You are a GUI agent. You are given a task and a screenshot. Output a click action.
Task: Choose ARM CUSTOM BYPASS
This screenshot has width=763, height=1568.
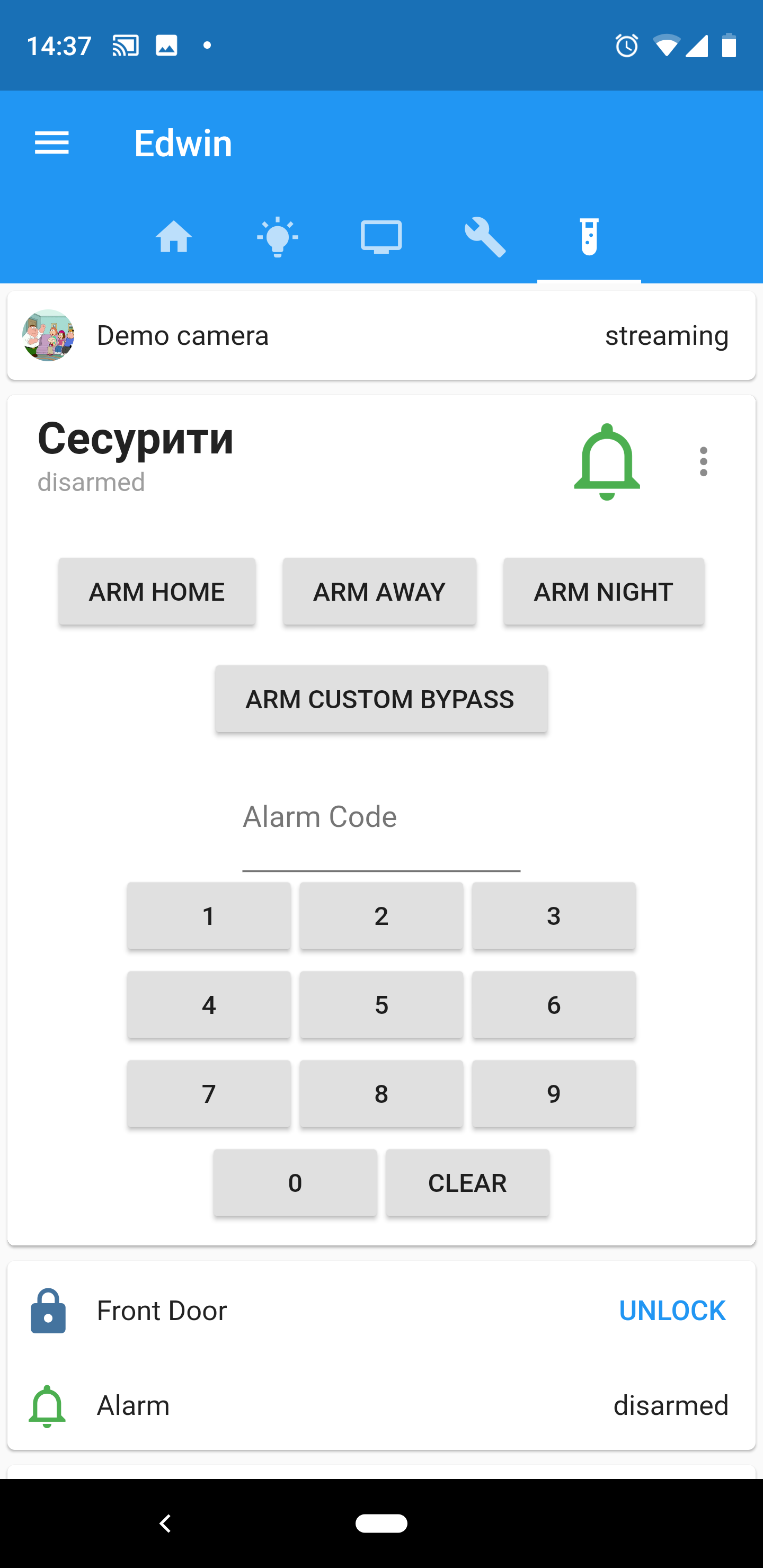coord(380,699)
